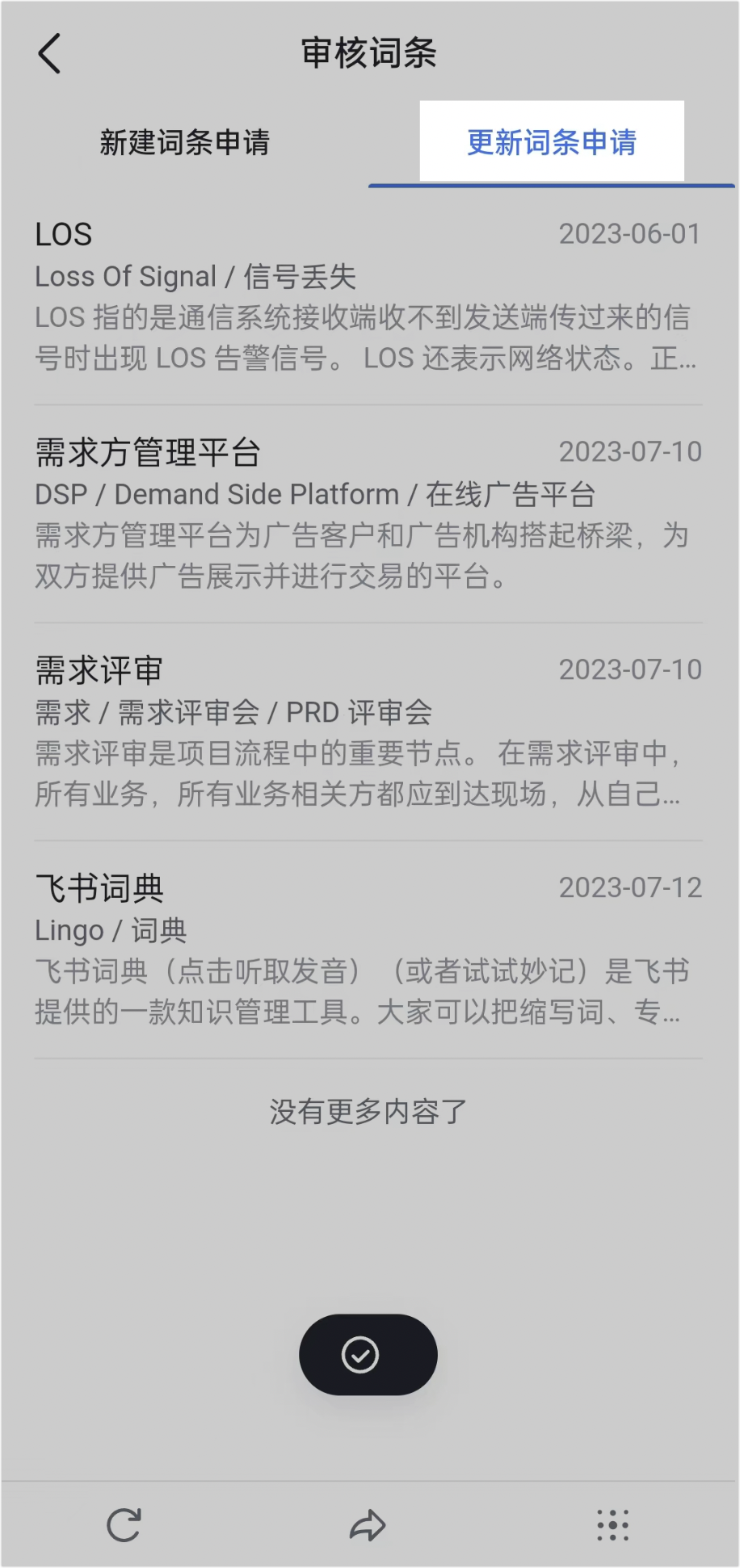Go back from 审核词条 page
This screenshot has width=740, height=1568.
point(49,54)
